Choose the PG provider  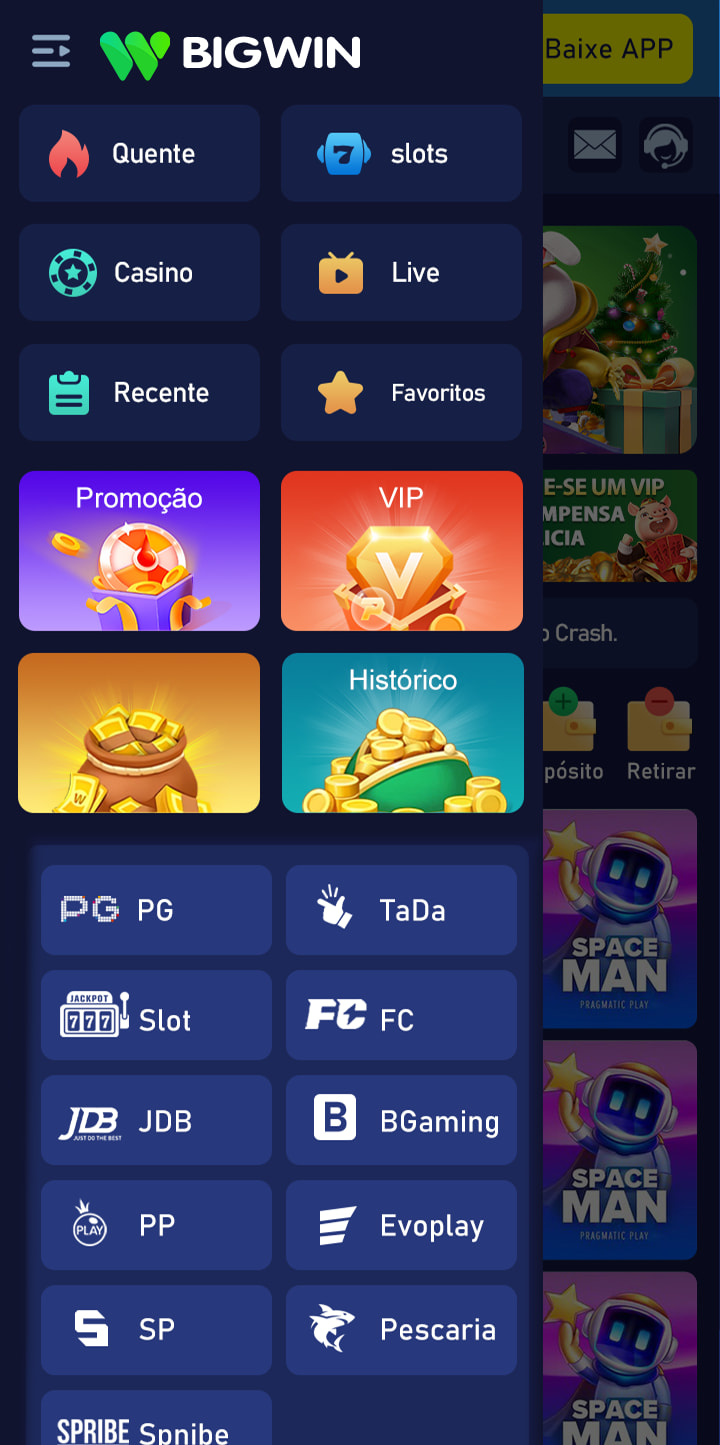[156, 910]
